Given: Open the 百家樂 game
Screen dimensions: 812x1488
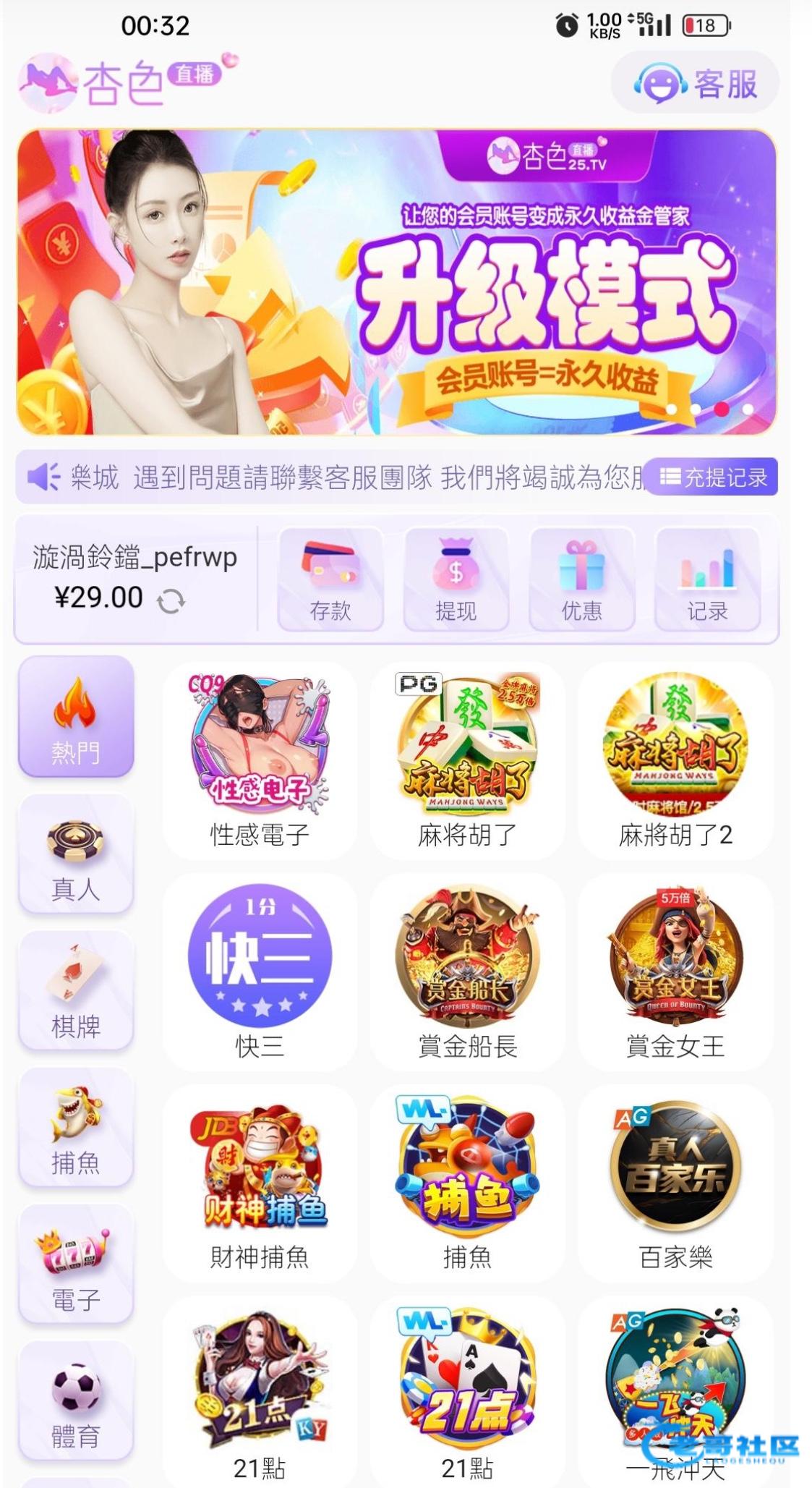Looking at the screenshot, I should (675, 1182).
